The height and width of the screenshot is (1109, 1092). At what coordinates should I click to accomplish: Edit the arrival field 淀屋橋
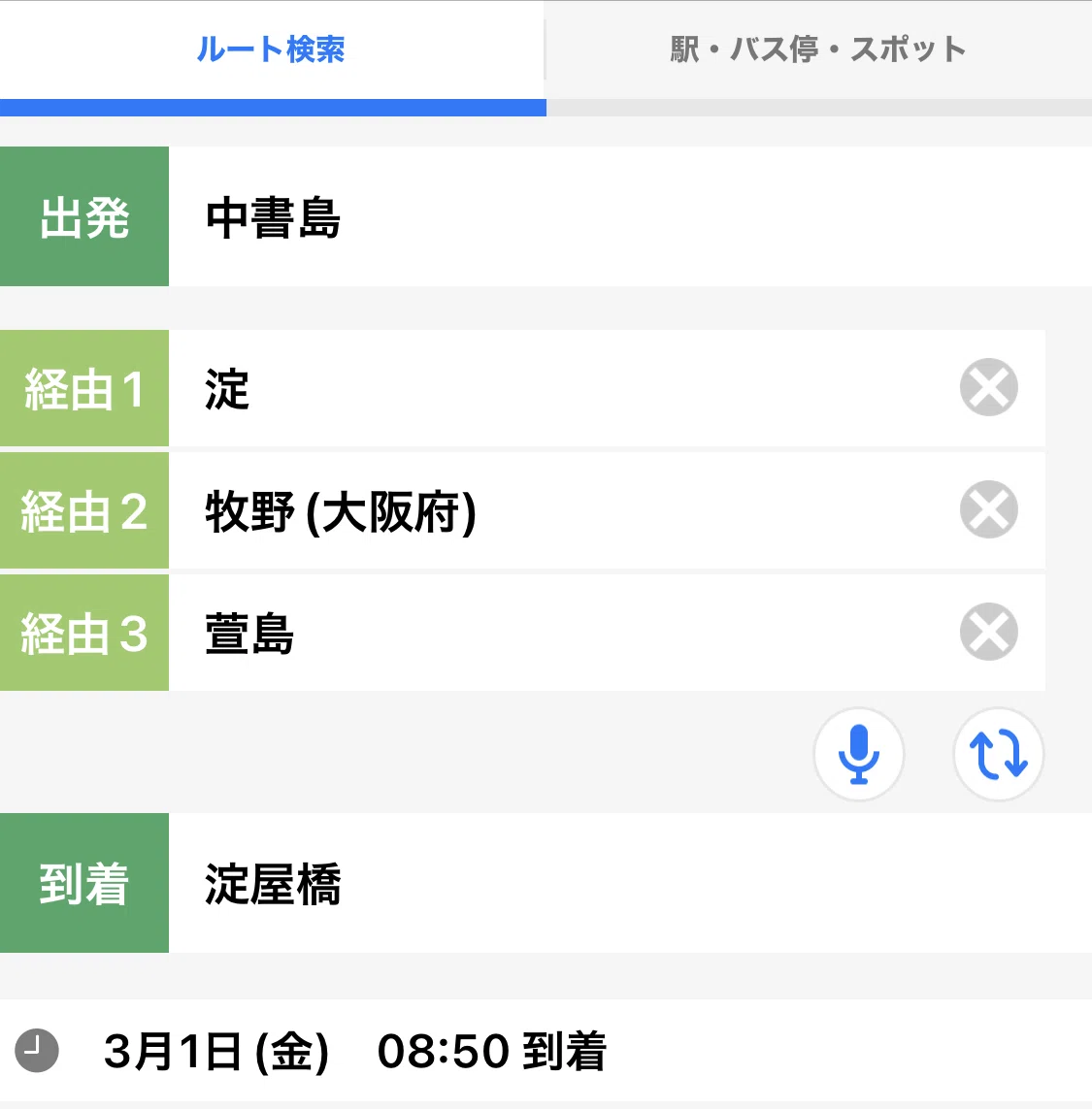pos(630,883)
